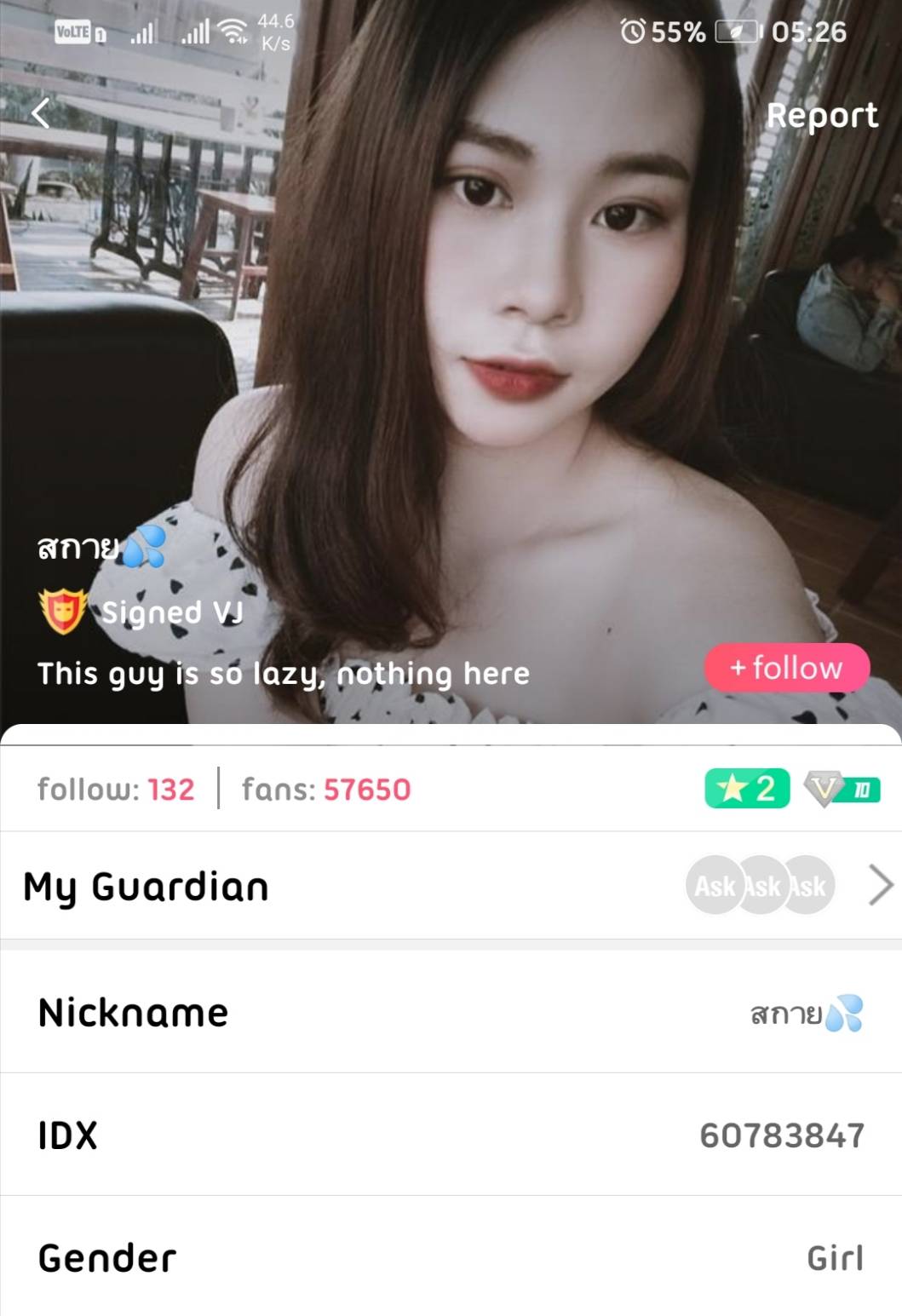Image resolution: width=902 pixels, height=1316 pixels.
Task: Go back using the top-left arrow
Action: (41, 113)
